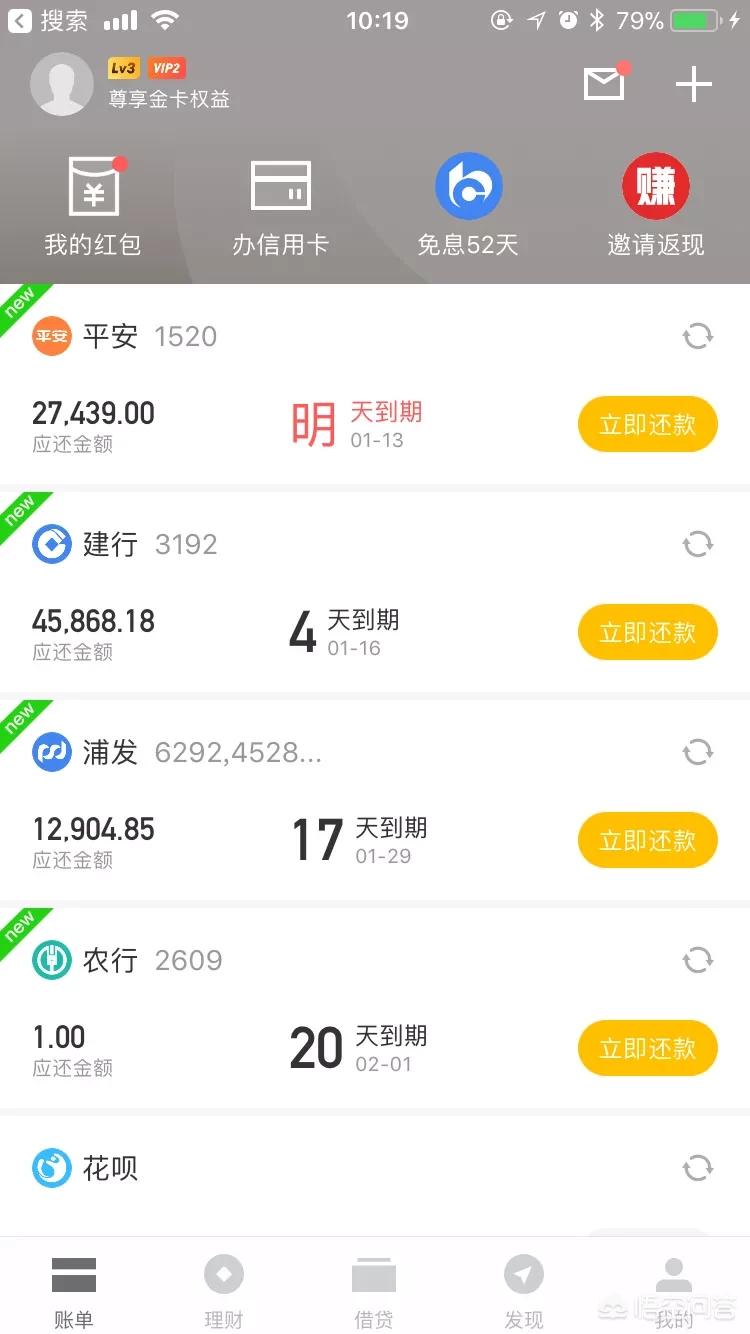This screenshot has height=1334, width=750.
Task: Open 邀请返现 invite rewards
Action: 656,205
